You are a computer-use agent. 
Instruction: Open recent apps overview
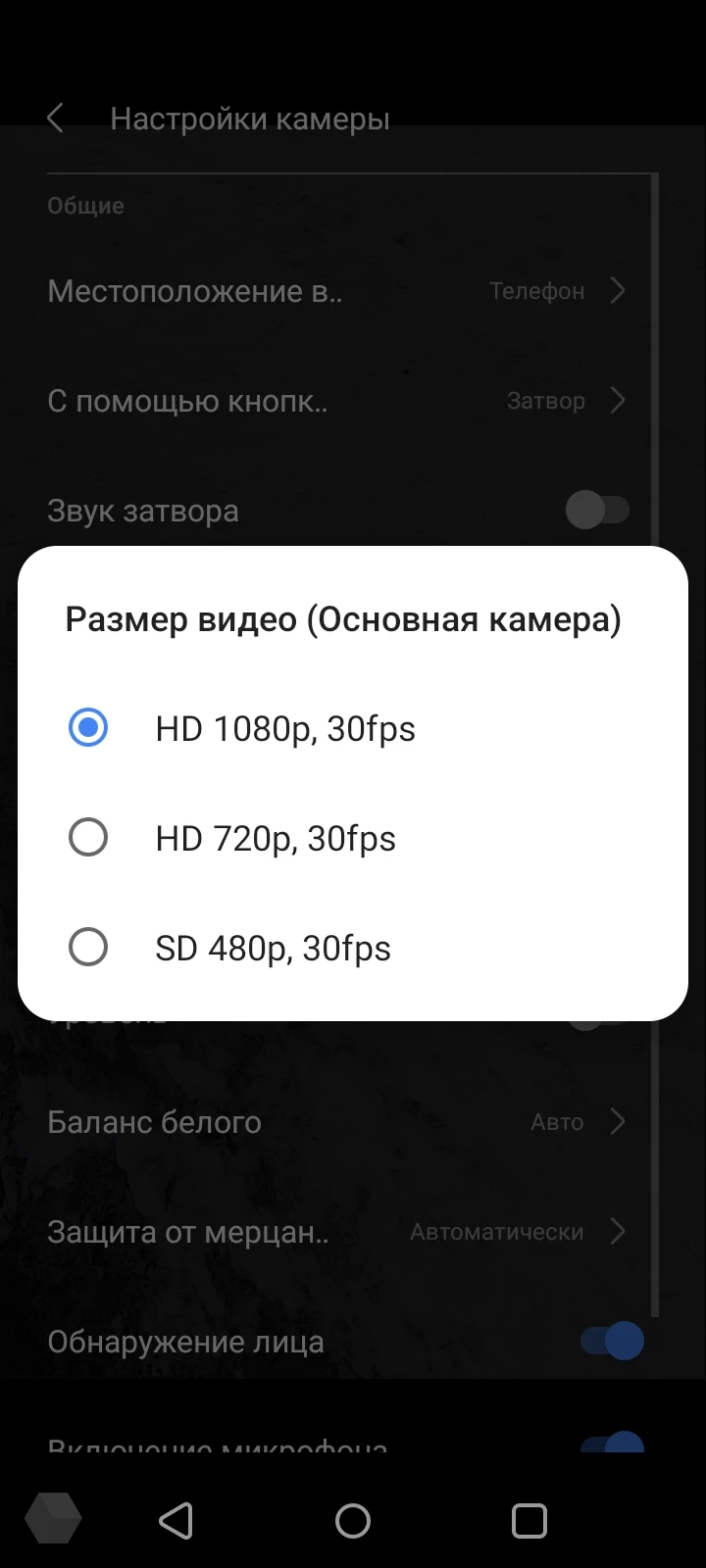529,1521
